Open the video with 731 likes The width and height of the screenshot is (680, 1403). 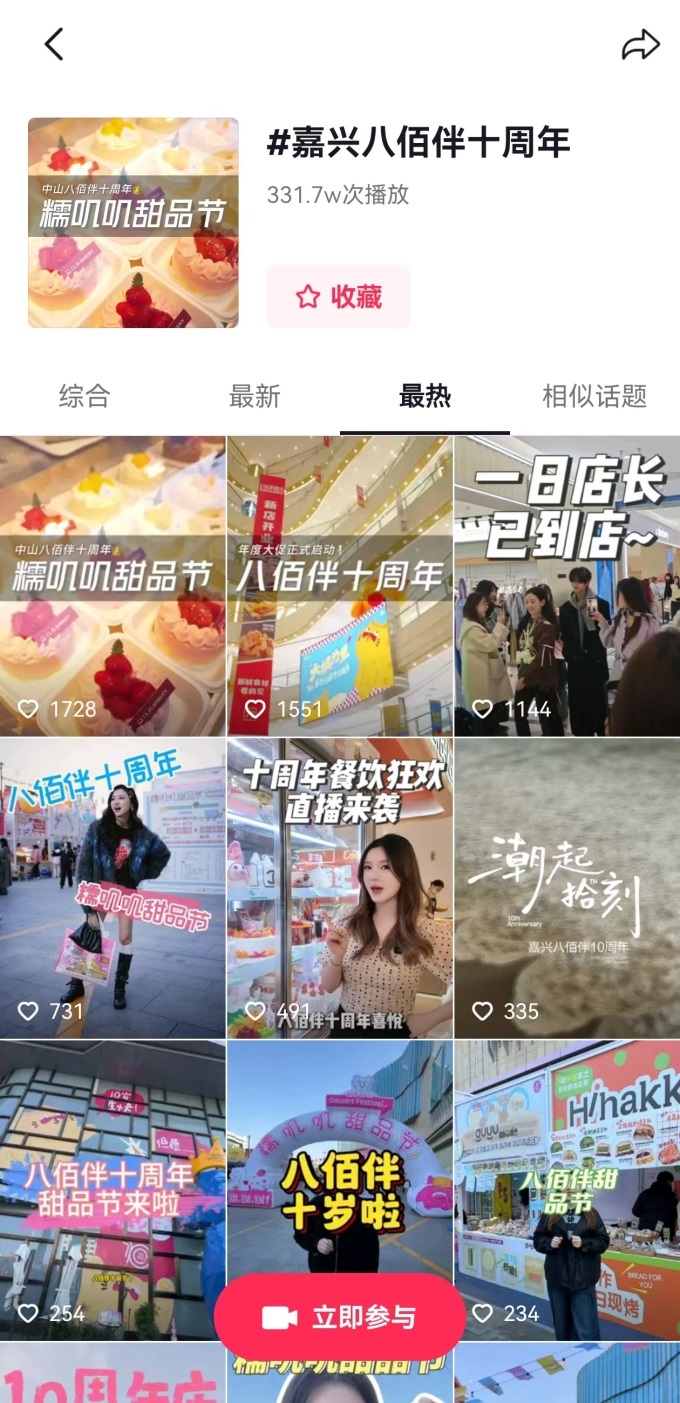(113, 888)
